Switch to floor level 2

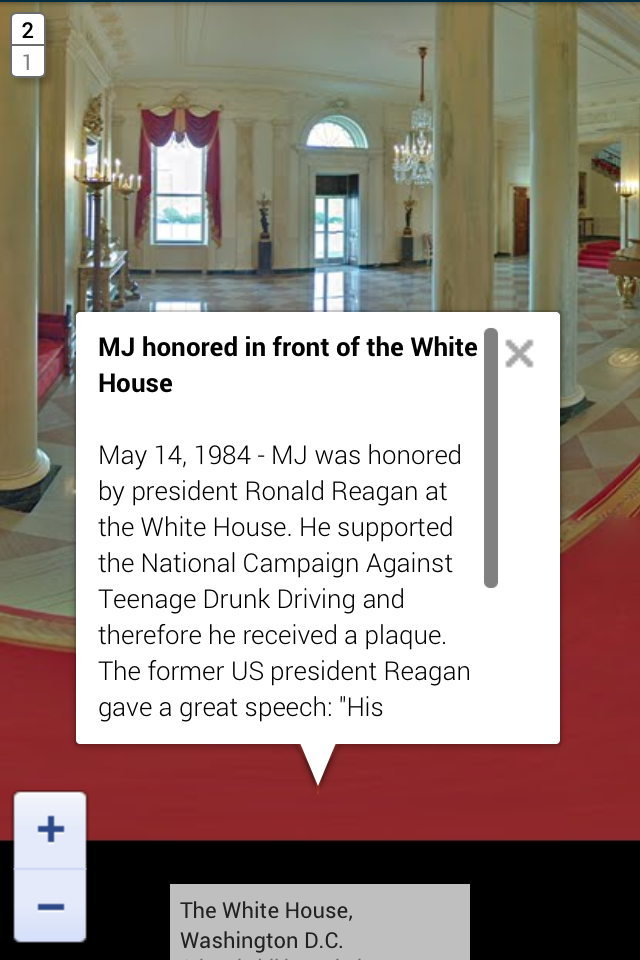coord(27,30)
